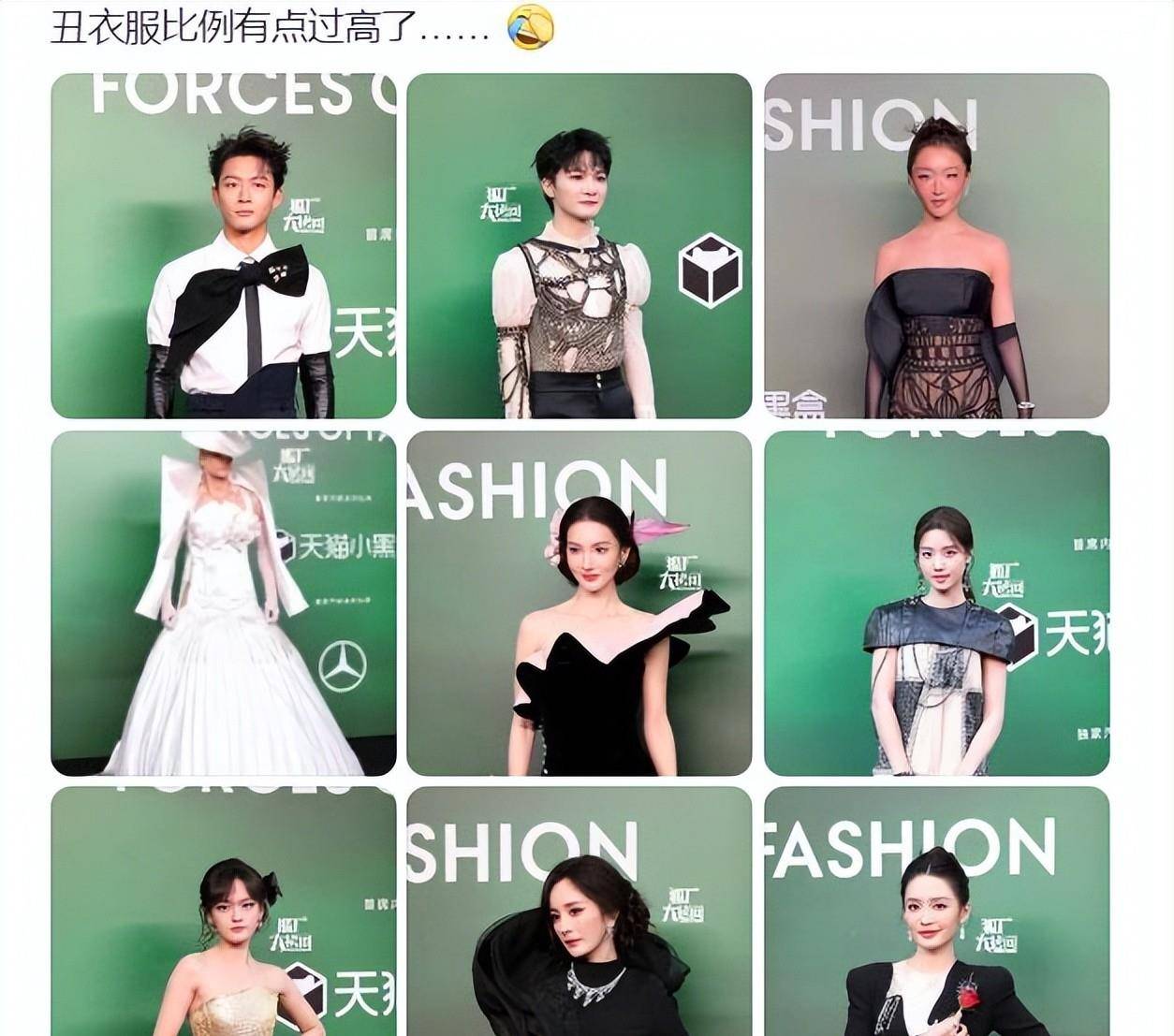Viewport: 1174px width, 1036px height.
Task: Open photo of person in puff-sleeve corset top
Action: pos(579,246)
